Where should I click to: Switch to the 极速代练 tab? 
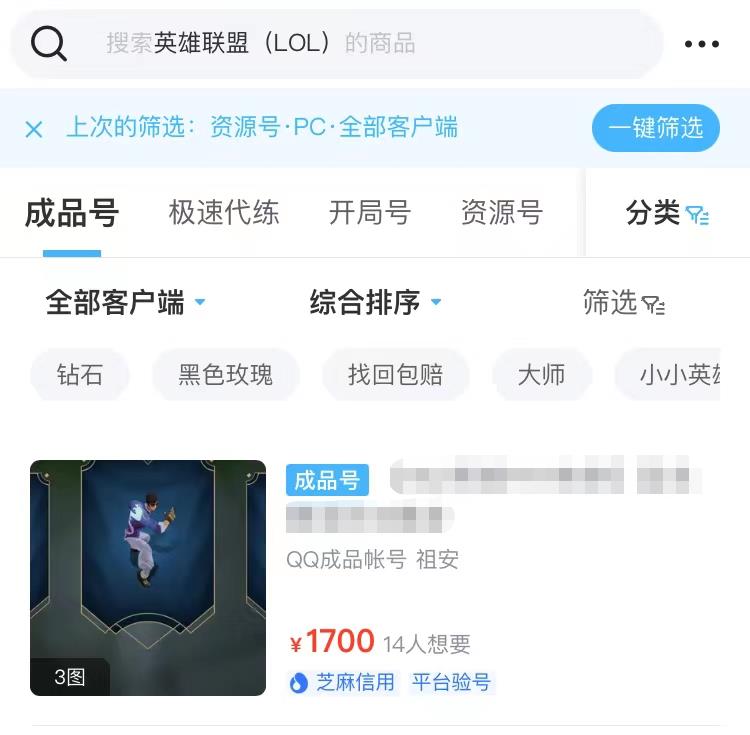pos(224,213)
